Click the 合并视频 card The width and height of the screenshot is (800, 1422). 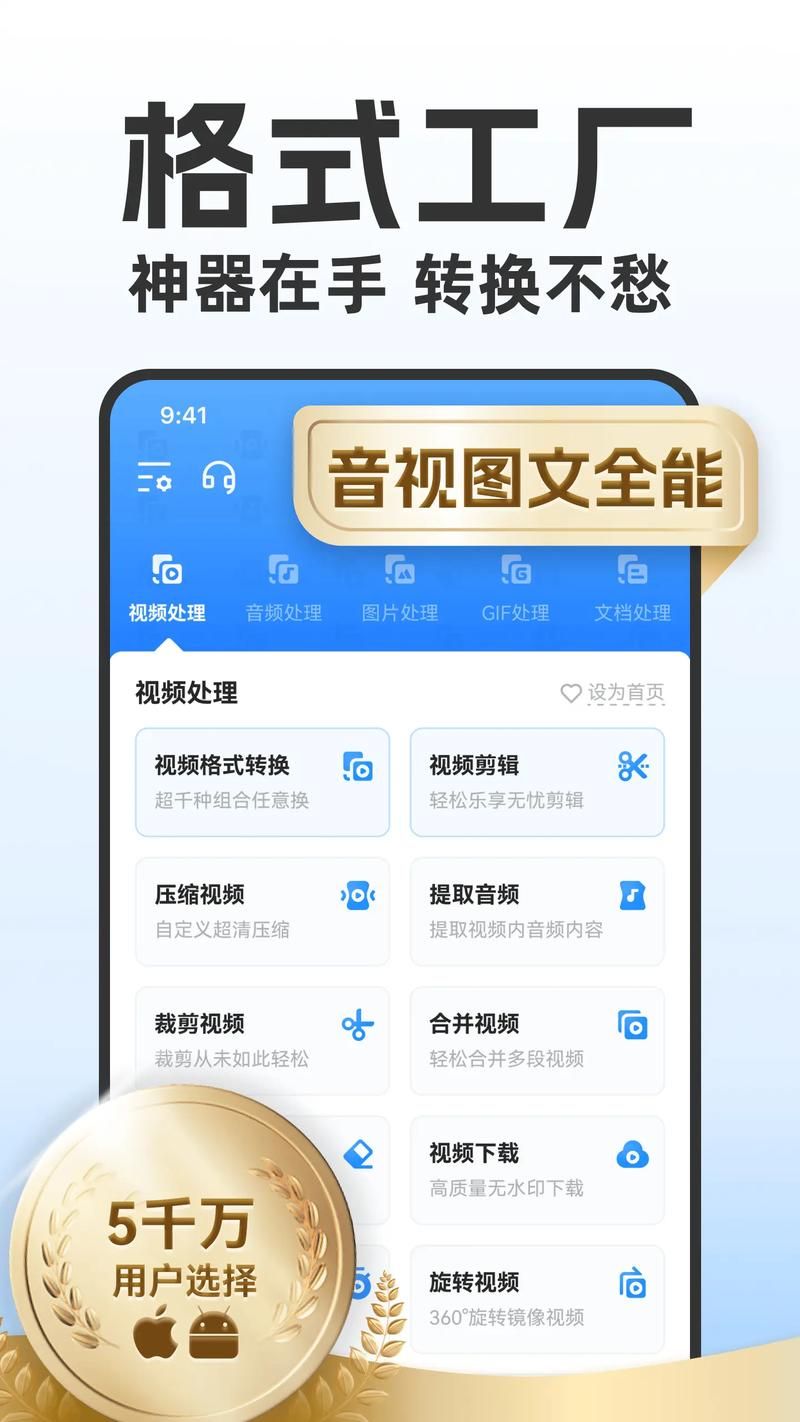coord(536,1041)
